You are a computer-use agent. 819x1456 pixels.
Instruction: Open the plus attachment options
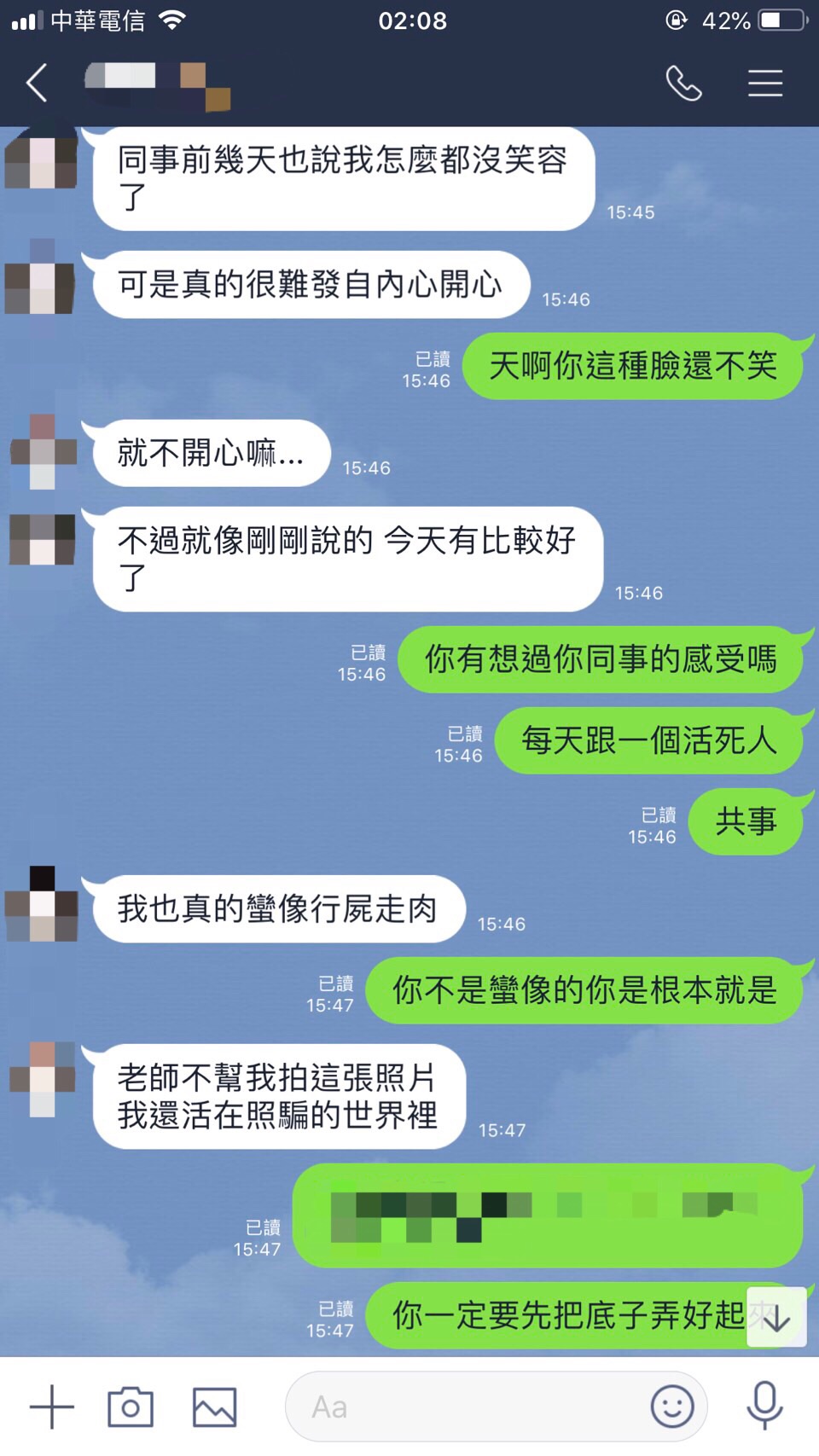pos(51,1407)
